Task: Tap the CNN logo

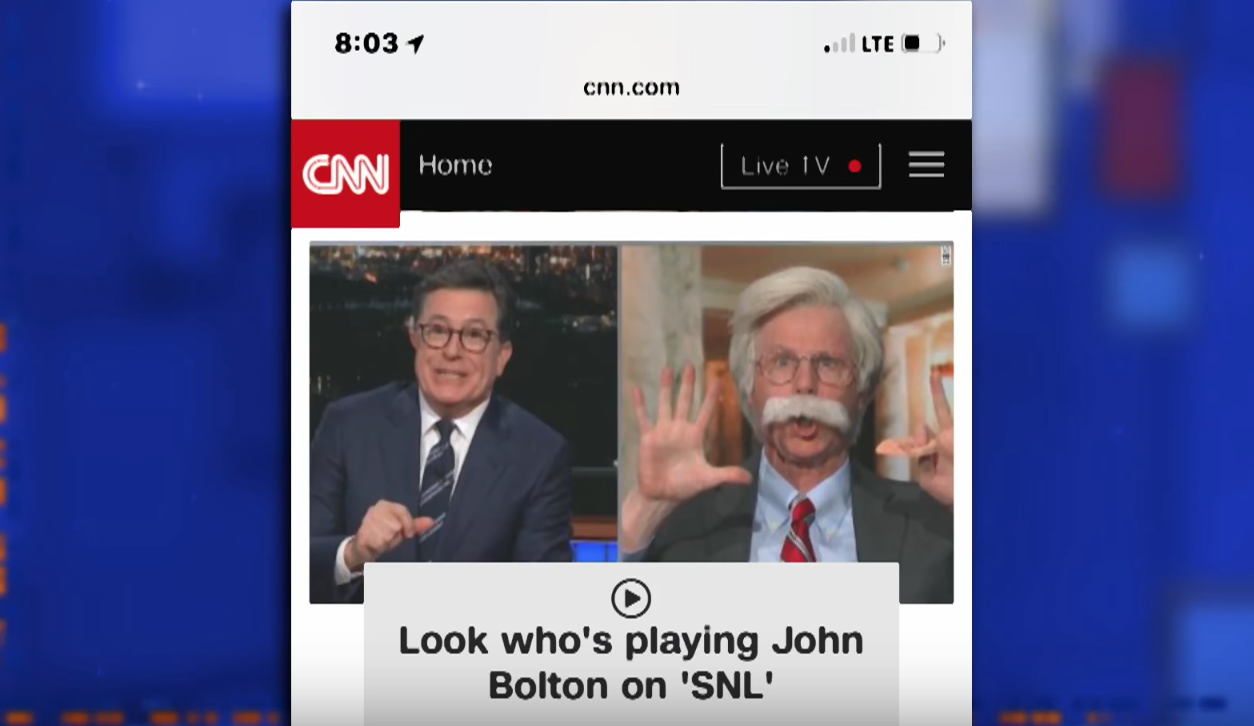Action: tap(345, 174)
